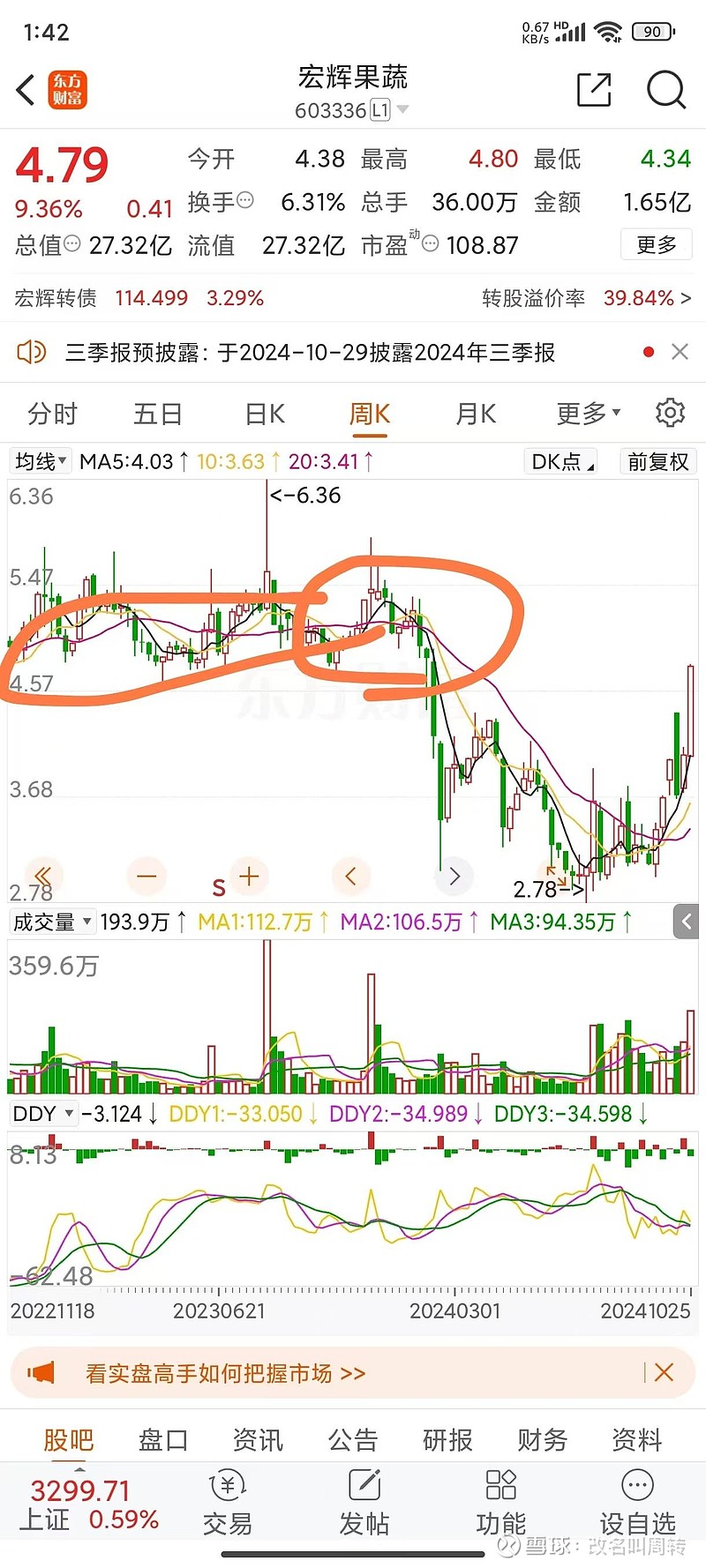Switch to the 分时 chart tab
This screenshot has width=706, height=1568.
point(53,414)
